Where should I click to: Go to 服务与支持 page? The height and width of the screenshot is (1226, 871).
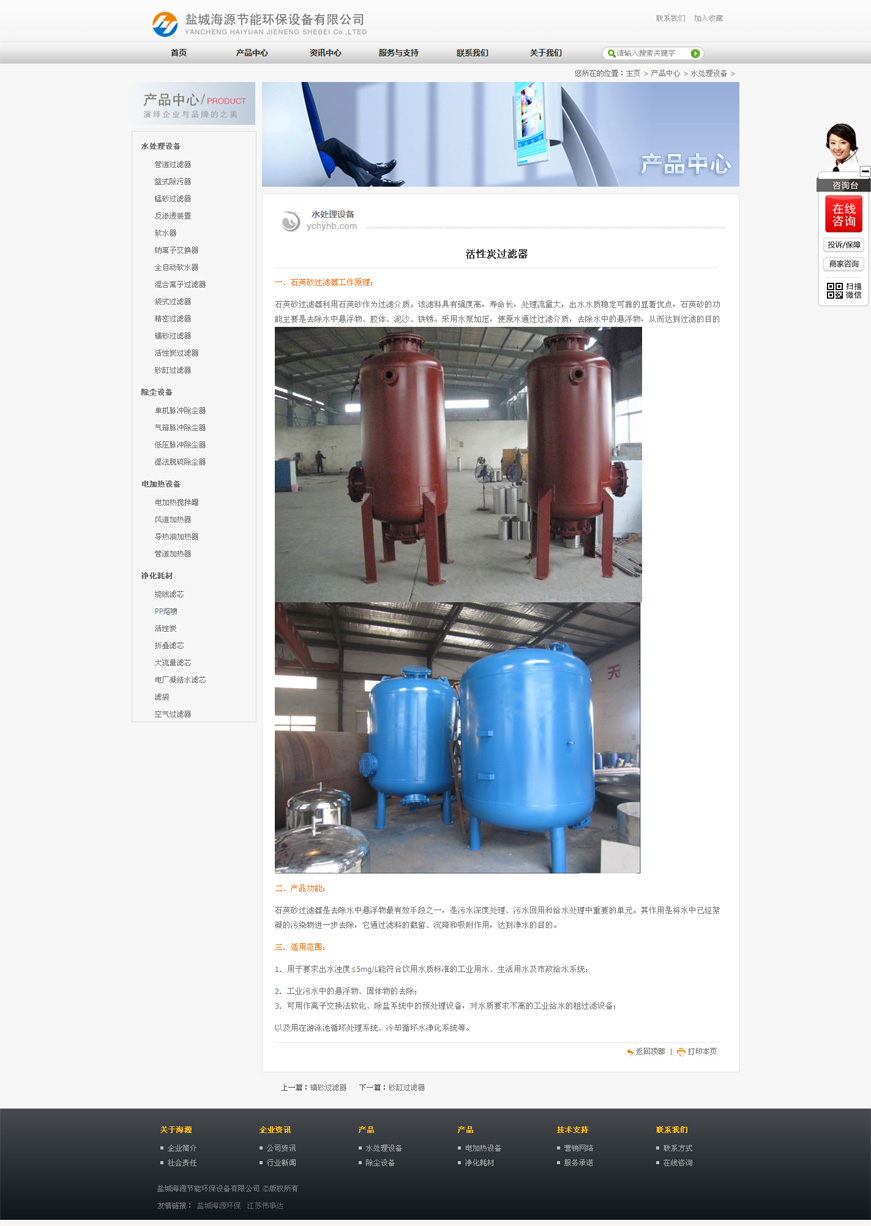(398, 53)
